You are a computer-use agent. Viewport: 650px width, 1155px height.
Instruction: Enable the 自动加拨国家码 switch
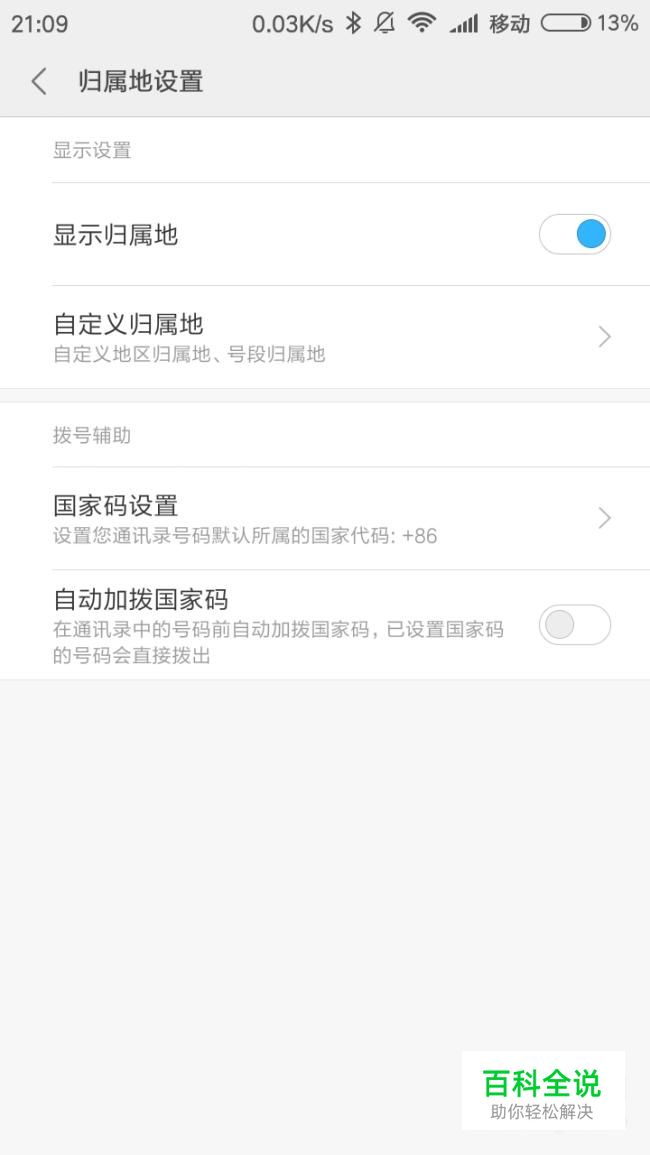(575, 625)
